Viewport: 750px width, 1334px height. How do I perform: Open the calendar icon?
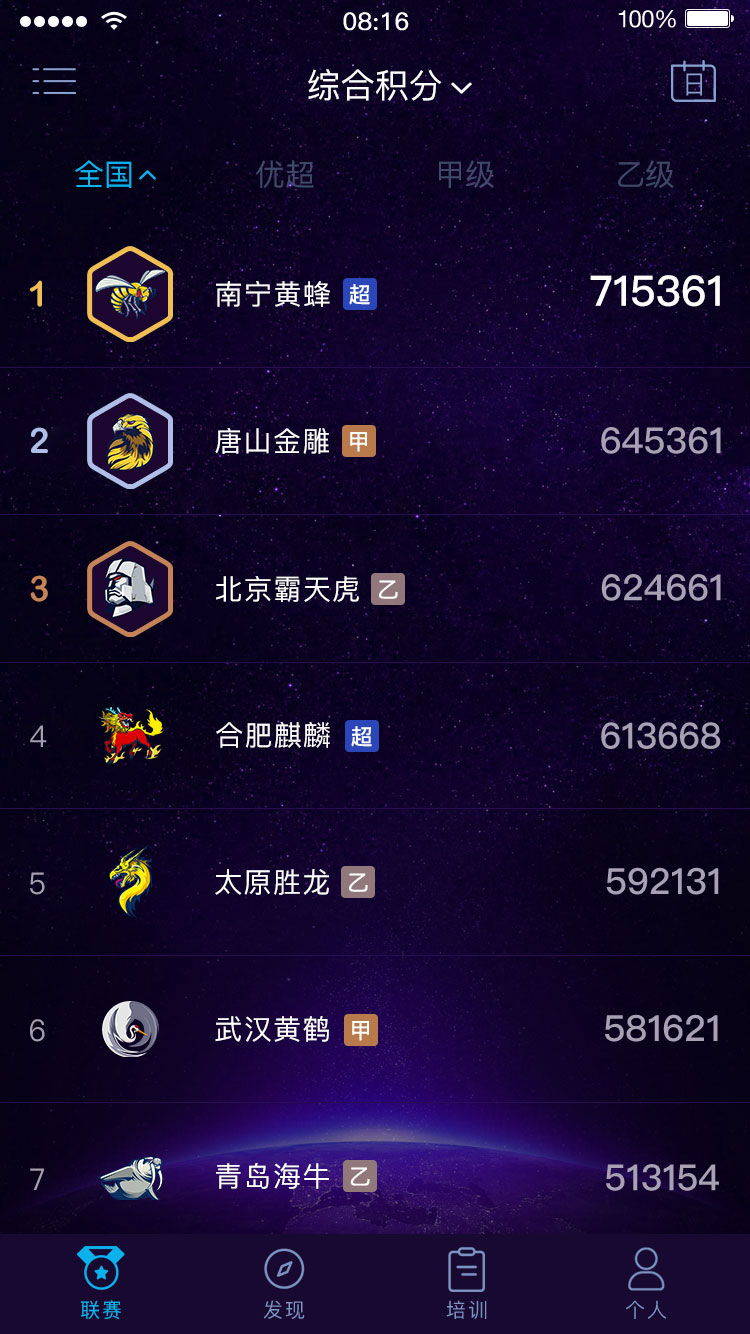(693, 82)
